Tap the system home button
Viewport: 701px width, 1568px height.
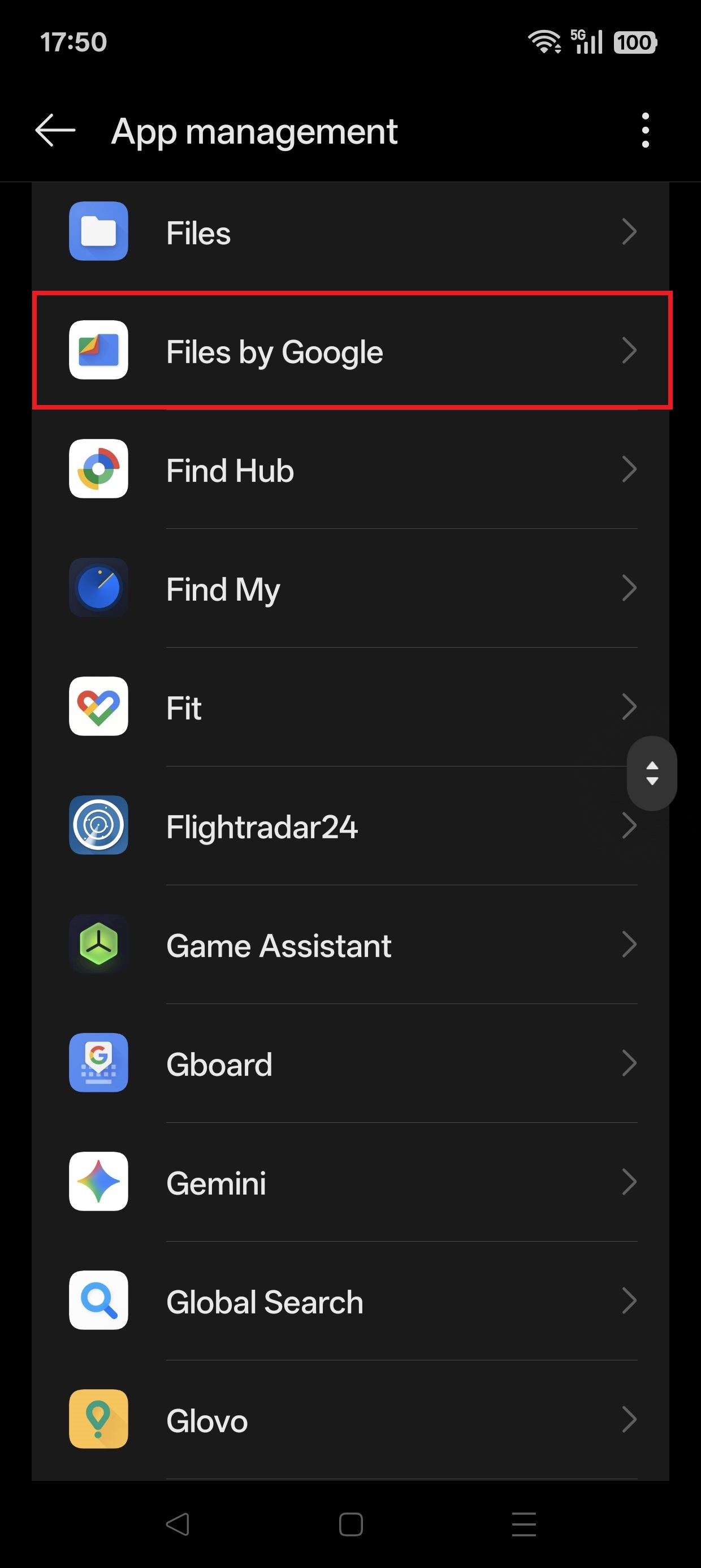[350, 1524]
